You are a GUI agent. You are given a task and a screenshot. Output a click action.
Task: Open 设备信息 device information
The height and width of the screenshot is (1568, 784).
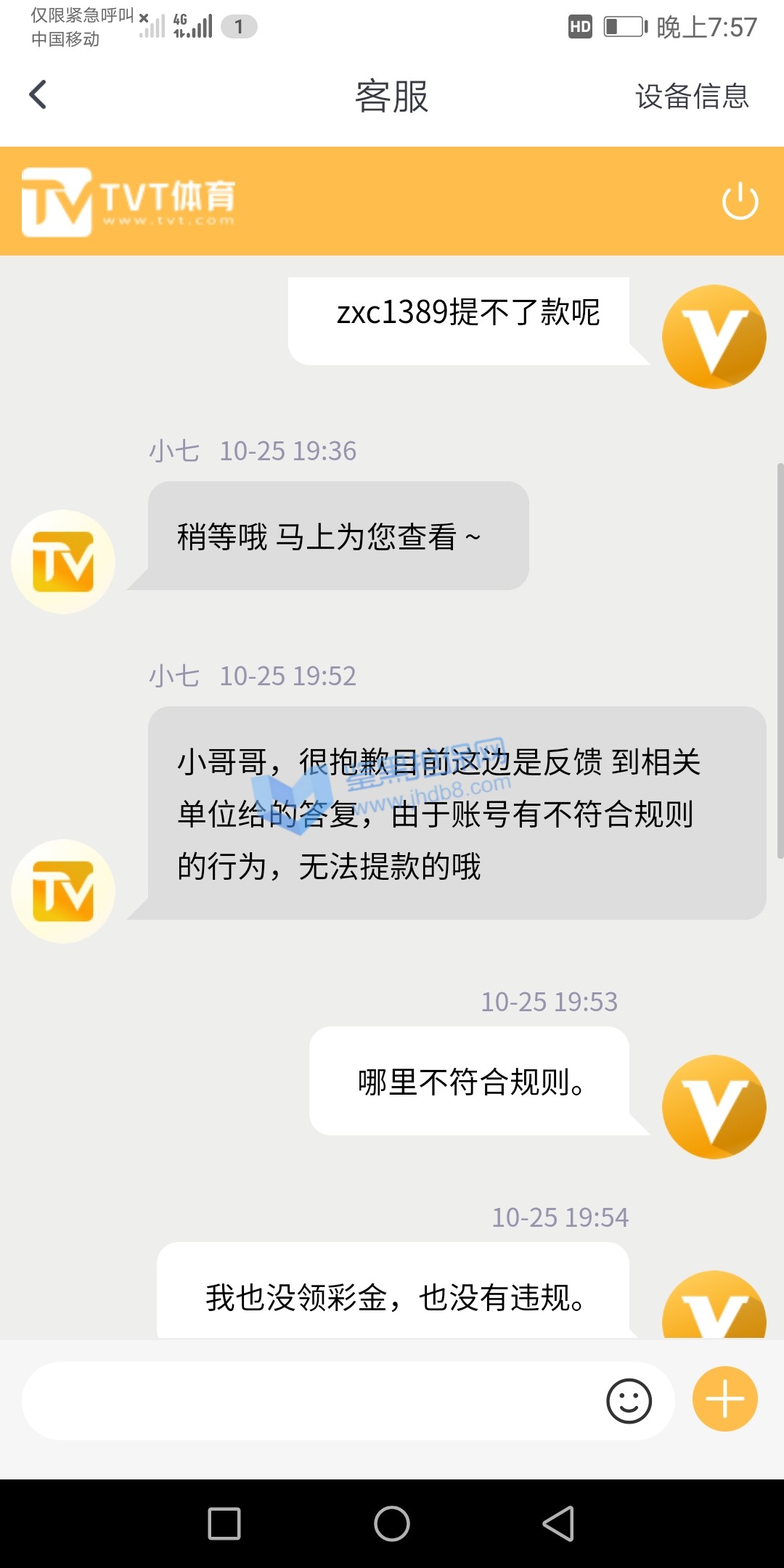[x=692, y=96]
